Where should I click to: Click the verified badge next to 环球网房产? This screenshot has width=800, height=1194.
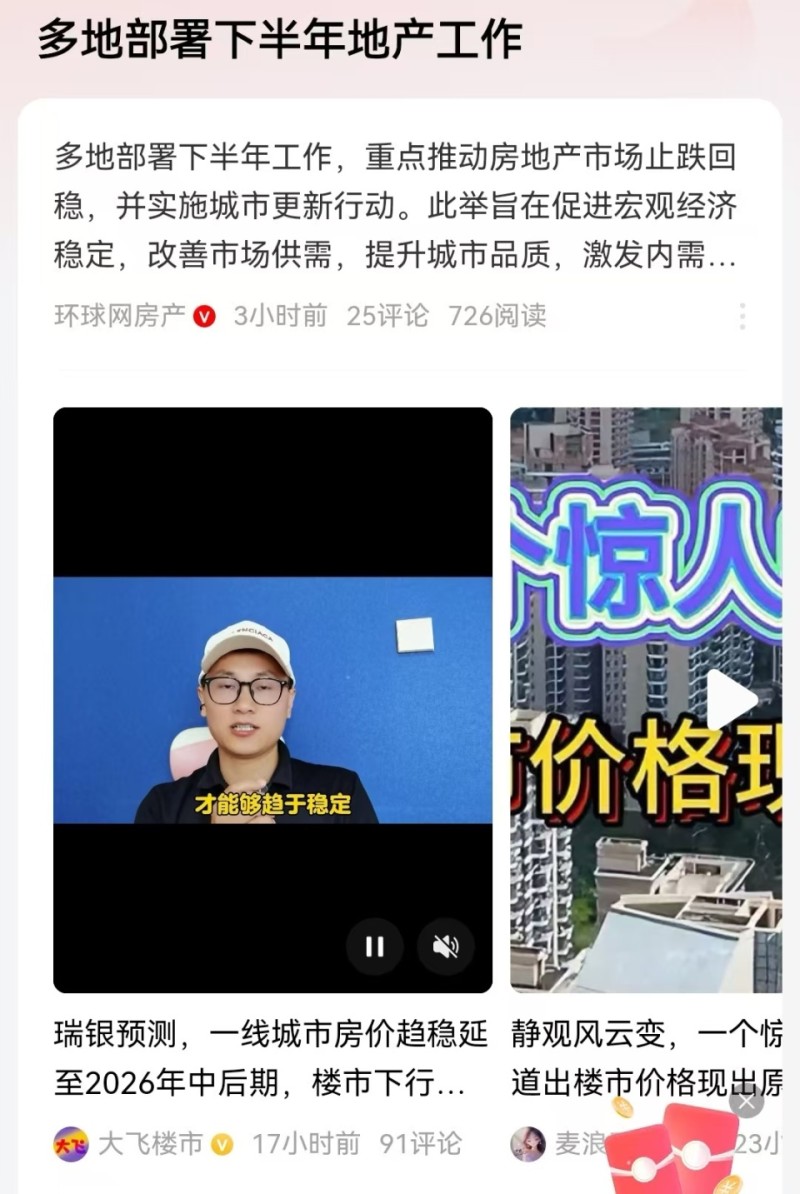pos(203,313)
